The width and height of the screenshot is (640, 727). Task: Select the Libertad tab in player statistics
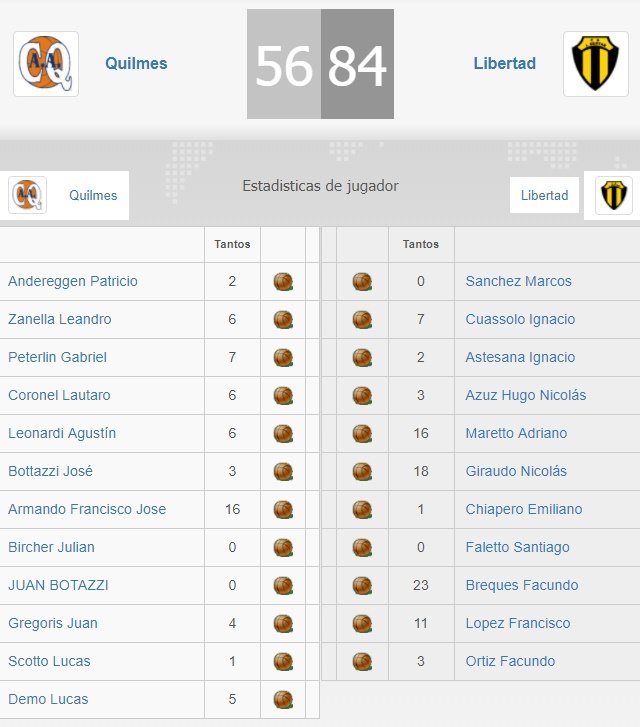(x=544, y=195)
